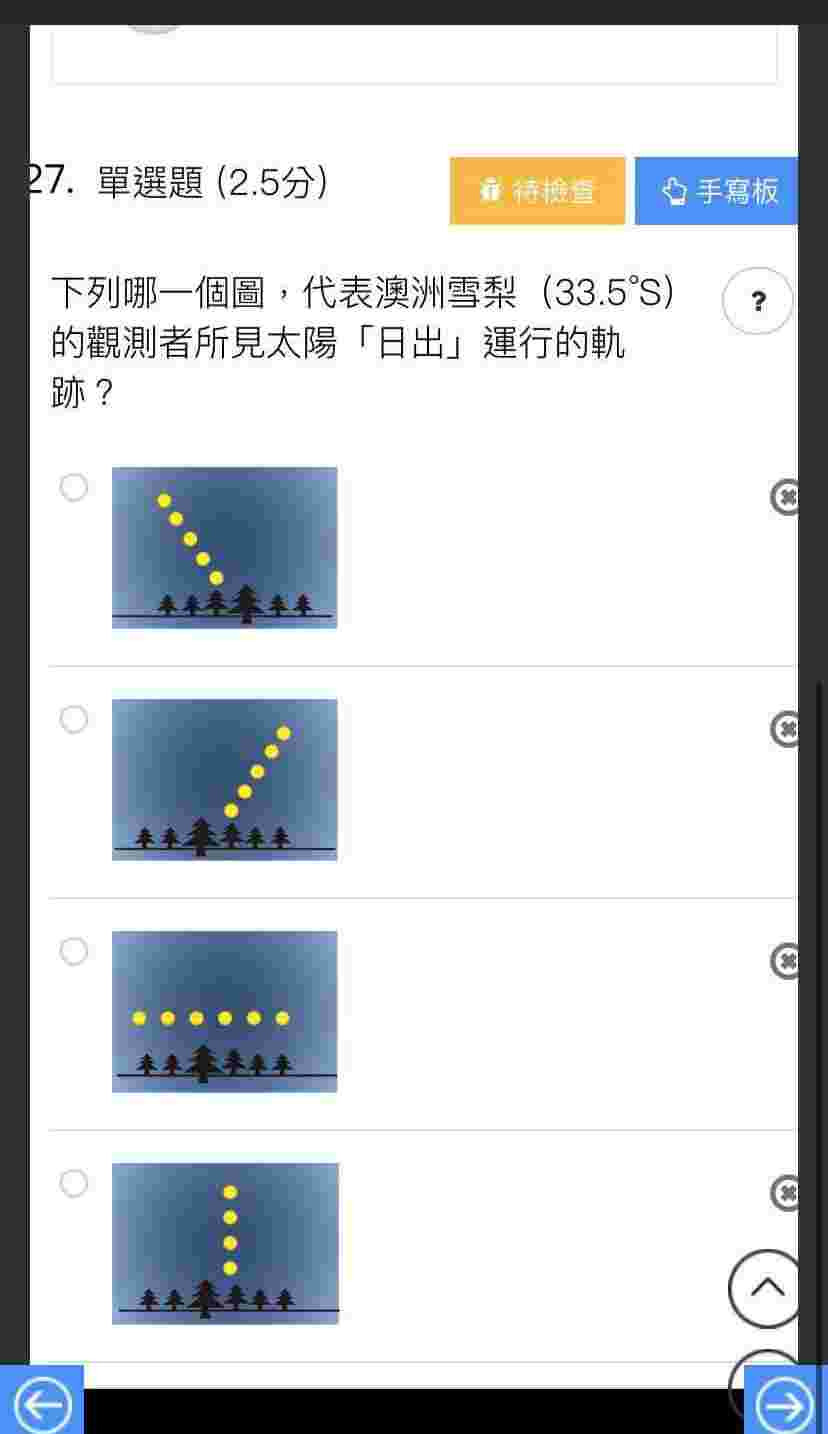The image size is (828, 1434).
Task: Cross out the second answer option
Action: point(786,729)
